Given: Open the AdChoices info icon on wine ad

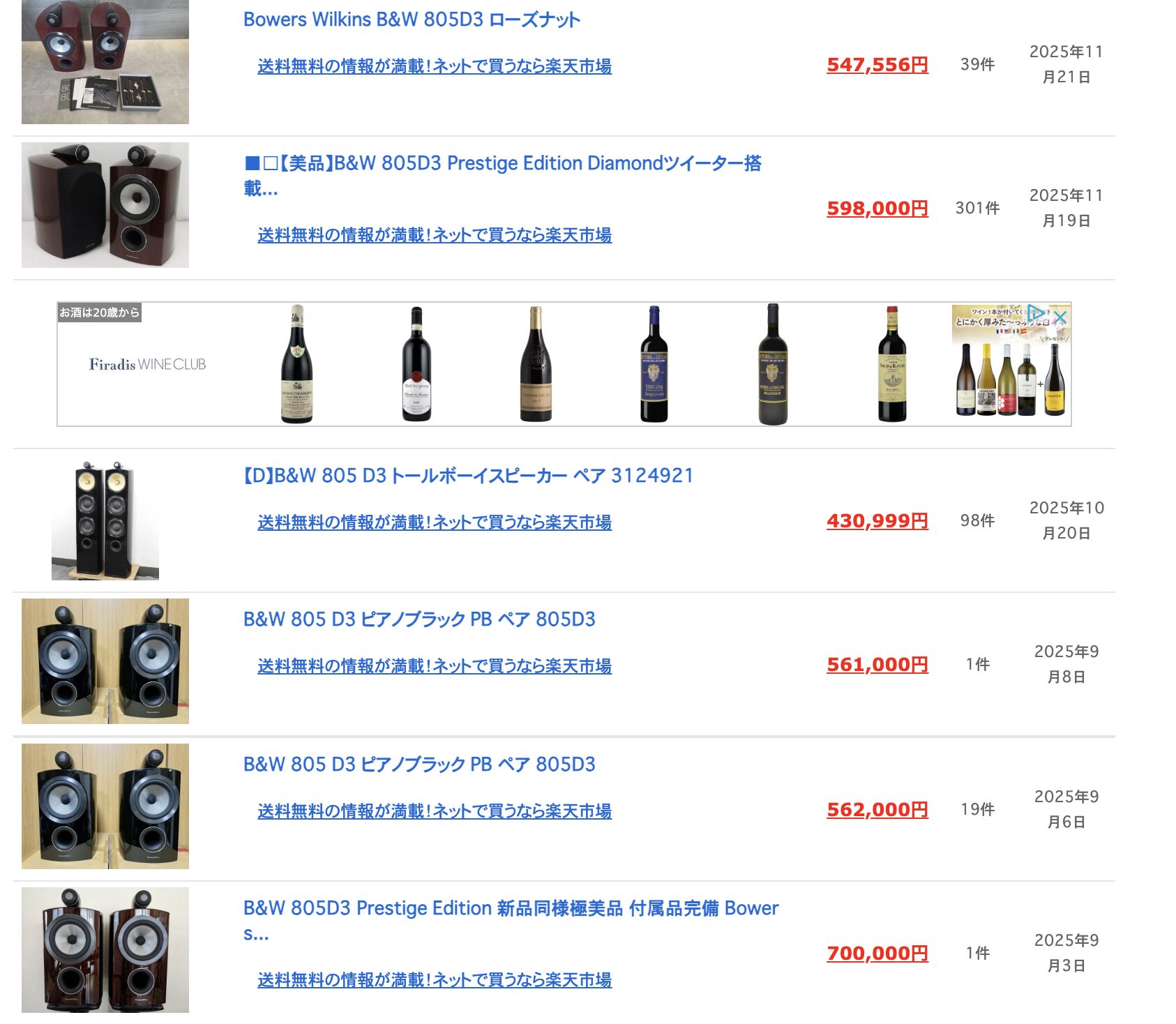Looking at the screenshot, I should point(1036,313).
